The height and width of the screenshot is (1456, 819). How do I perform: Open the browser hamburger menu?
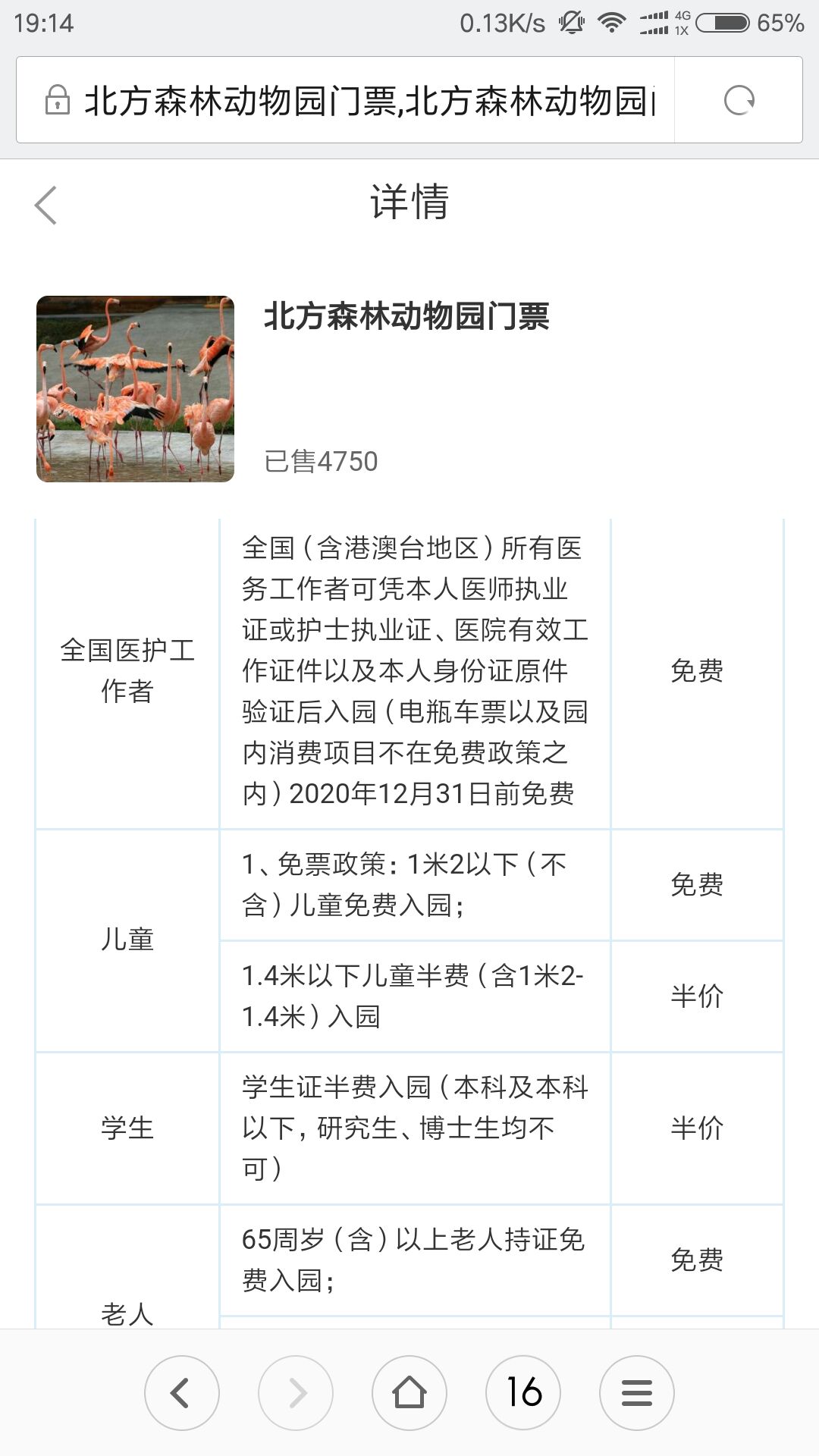point(637,1393)
